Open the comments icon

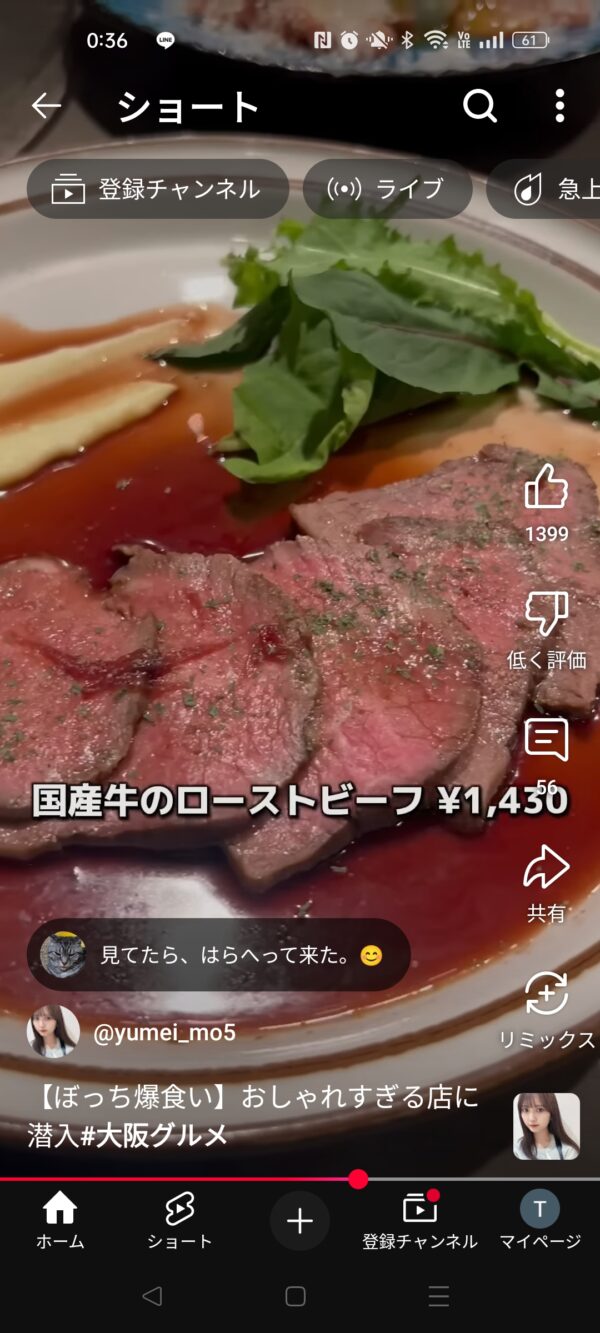point(546,740)
